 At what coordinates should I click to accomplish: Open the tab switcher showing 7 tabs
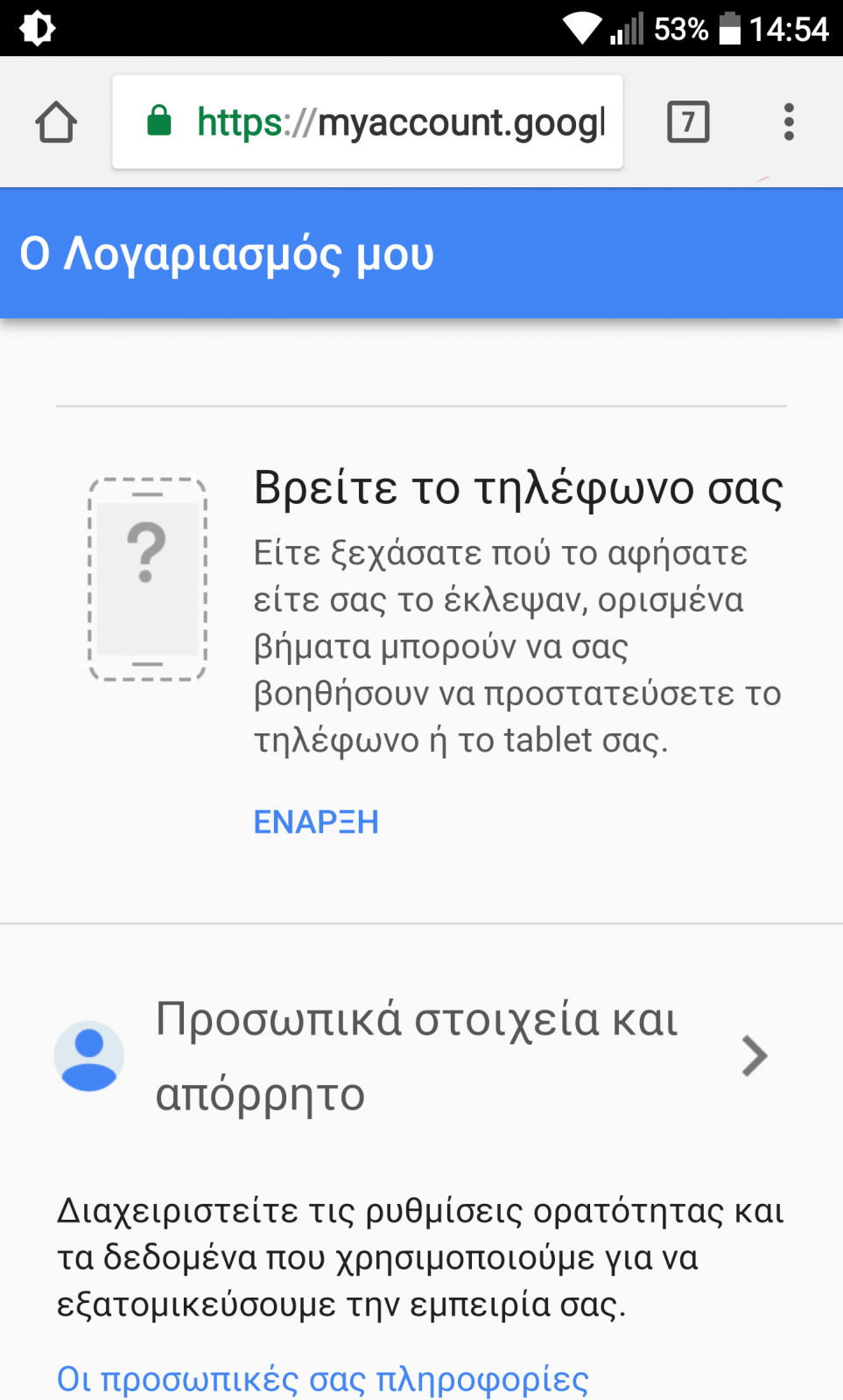[688, 122]
